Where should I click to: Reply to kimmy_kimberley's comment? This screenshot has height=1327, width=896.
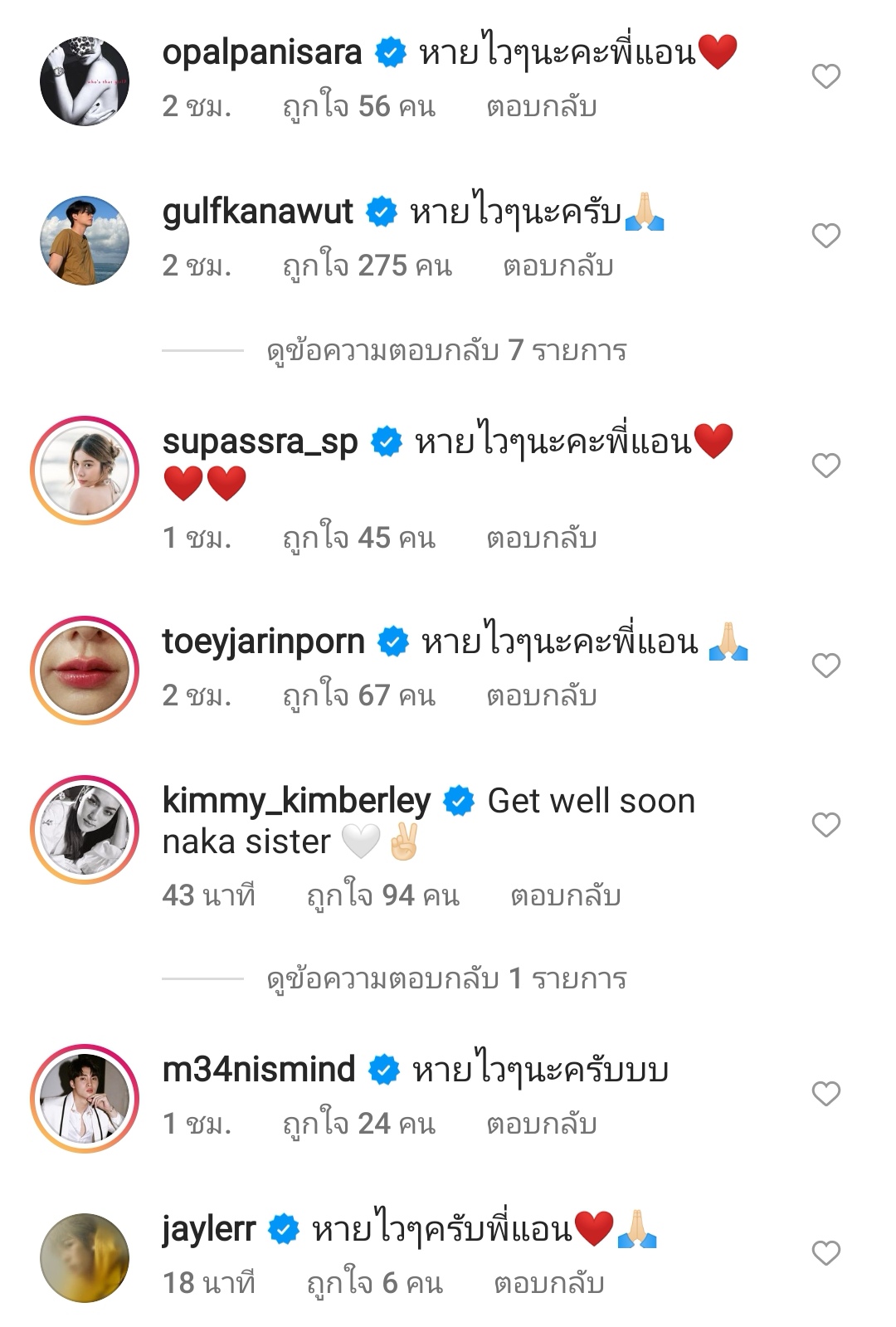(565, 896)
